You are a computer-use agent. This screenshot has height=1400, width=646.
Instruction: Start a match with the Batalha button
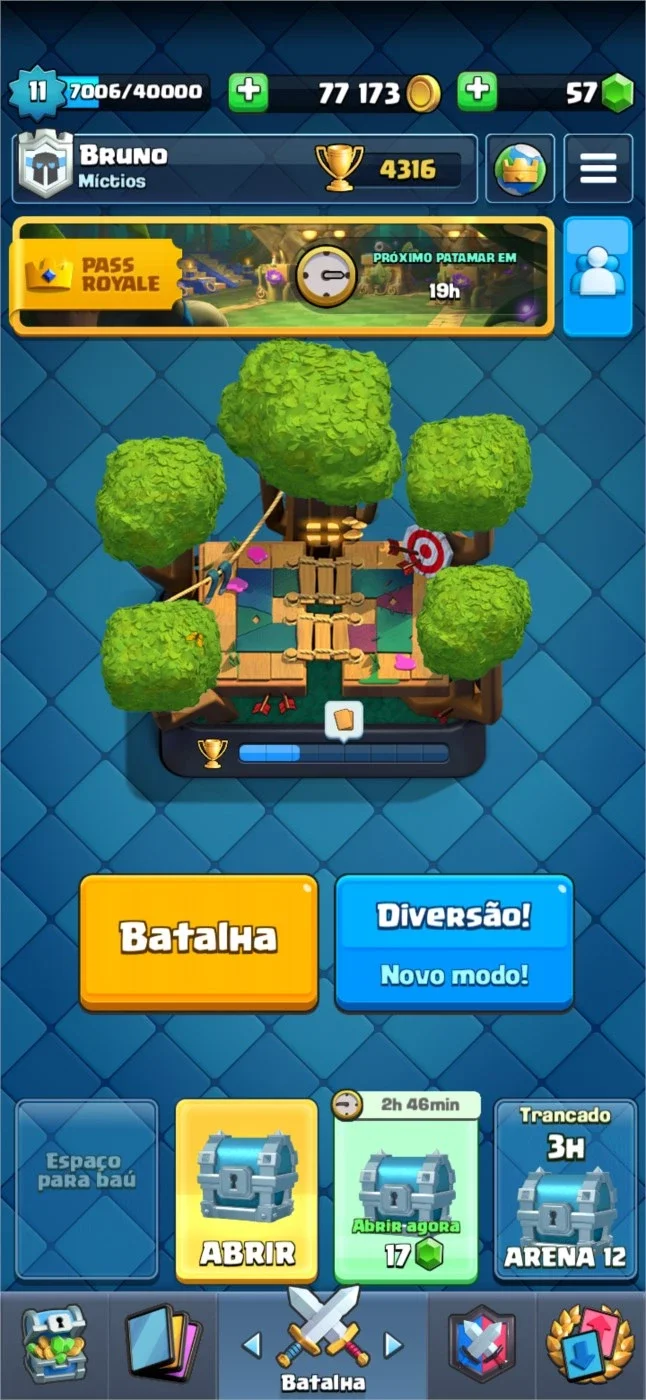199,941
